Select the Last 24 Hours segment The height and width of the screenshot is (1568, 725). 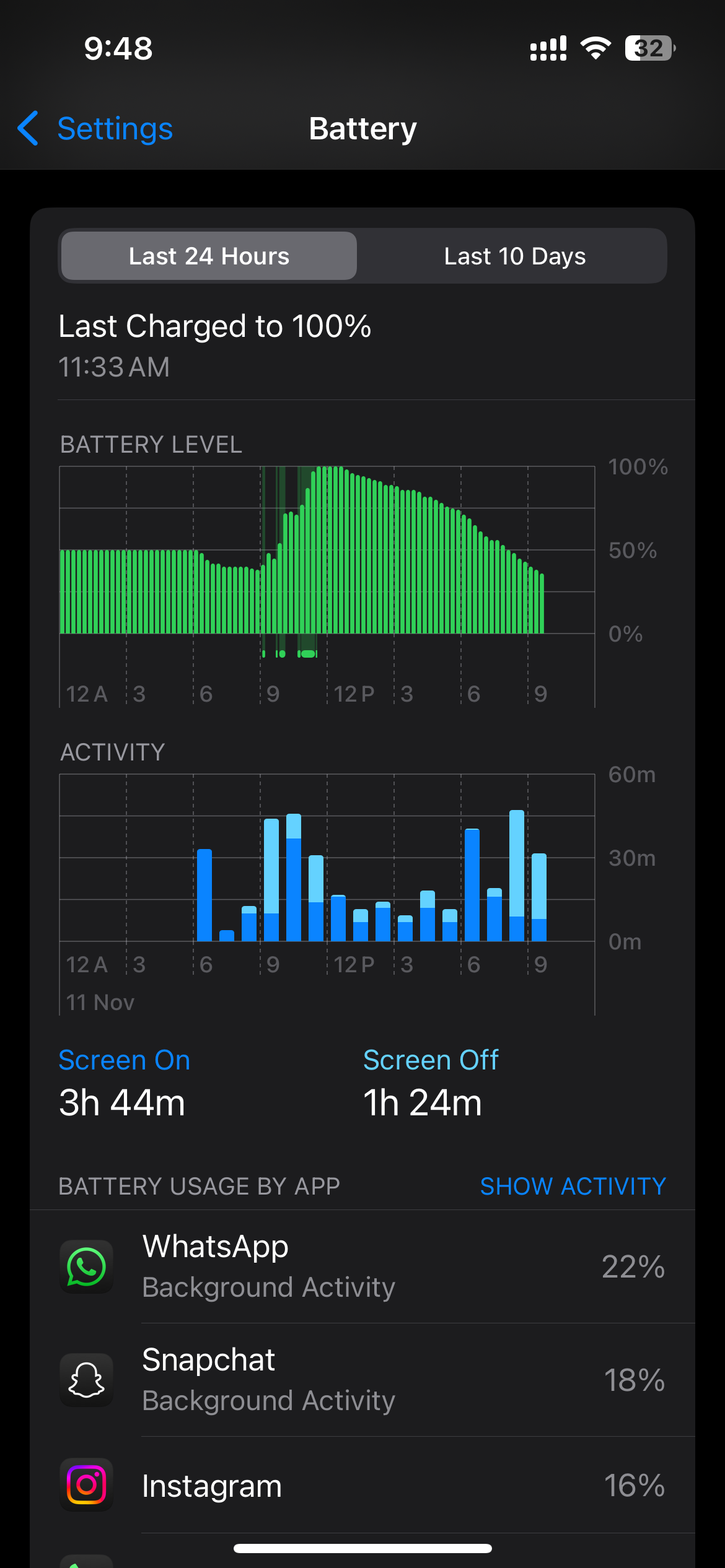click(x=209, y=256)
